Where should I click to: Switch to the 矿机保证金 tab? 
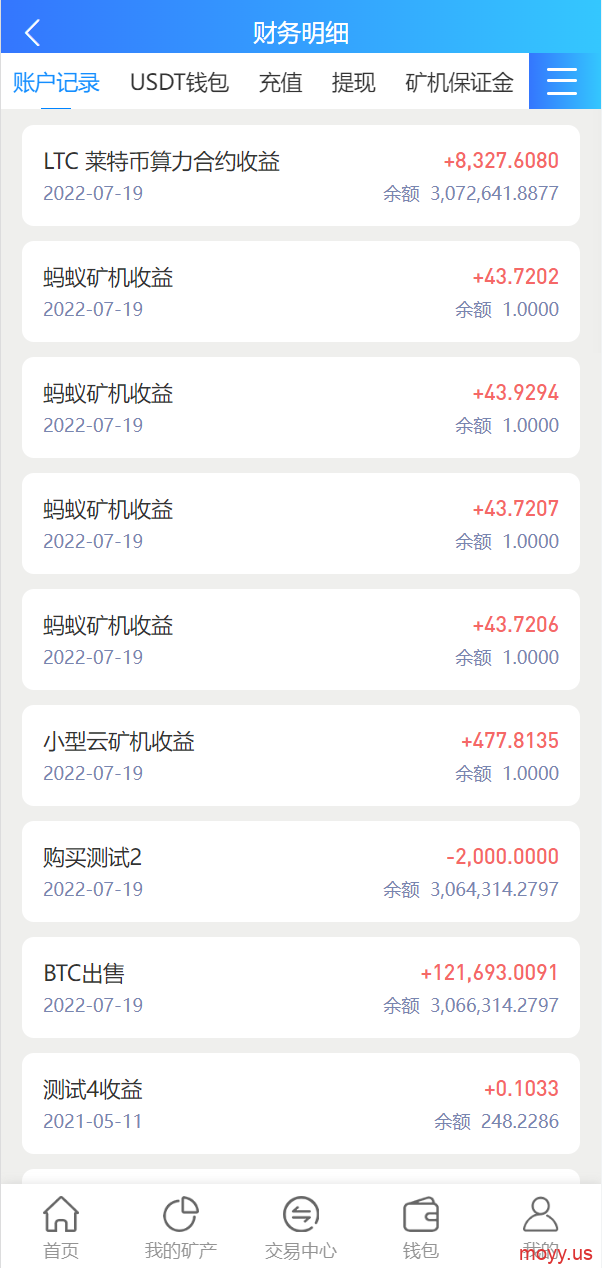(x=460, y=82)
